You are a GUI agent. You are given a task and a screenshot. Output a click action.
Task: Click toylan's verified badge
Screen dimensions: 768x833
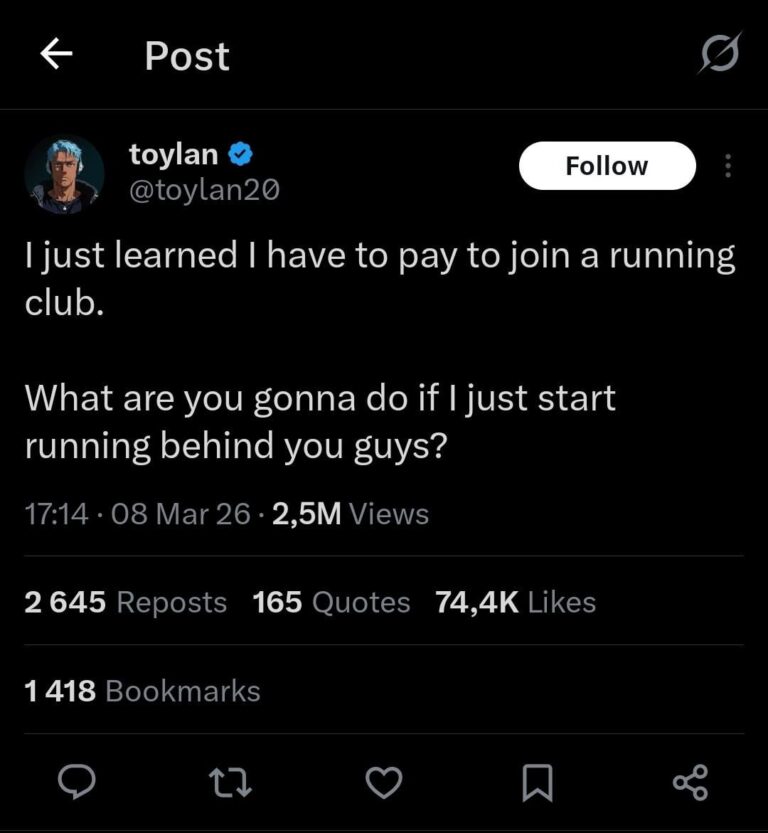238,154
